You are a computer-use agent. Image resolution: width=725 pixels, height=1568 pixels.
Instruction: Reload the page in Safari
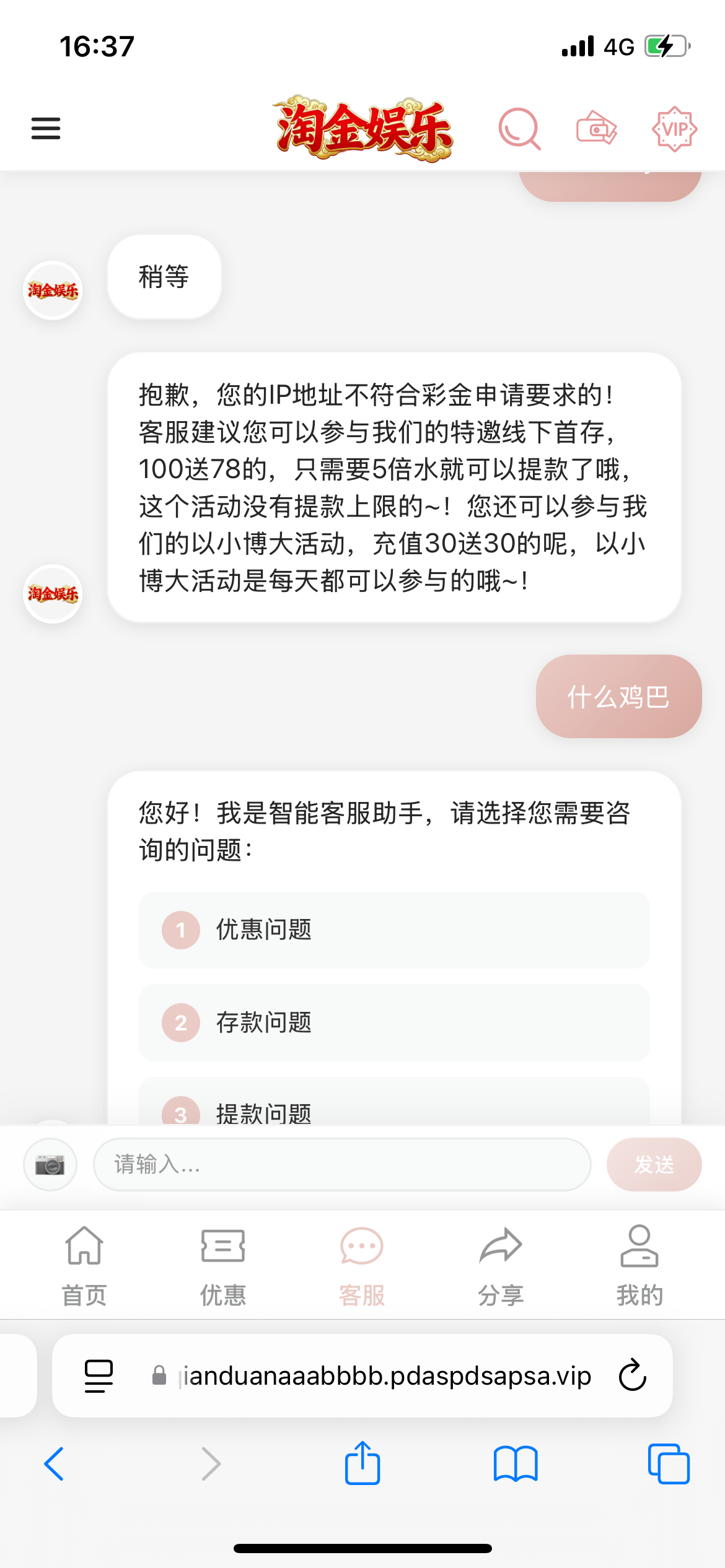click(633, 1375)
